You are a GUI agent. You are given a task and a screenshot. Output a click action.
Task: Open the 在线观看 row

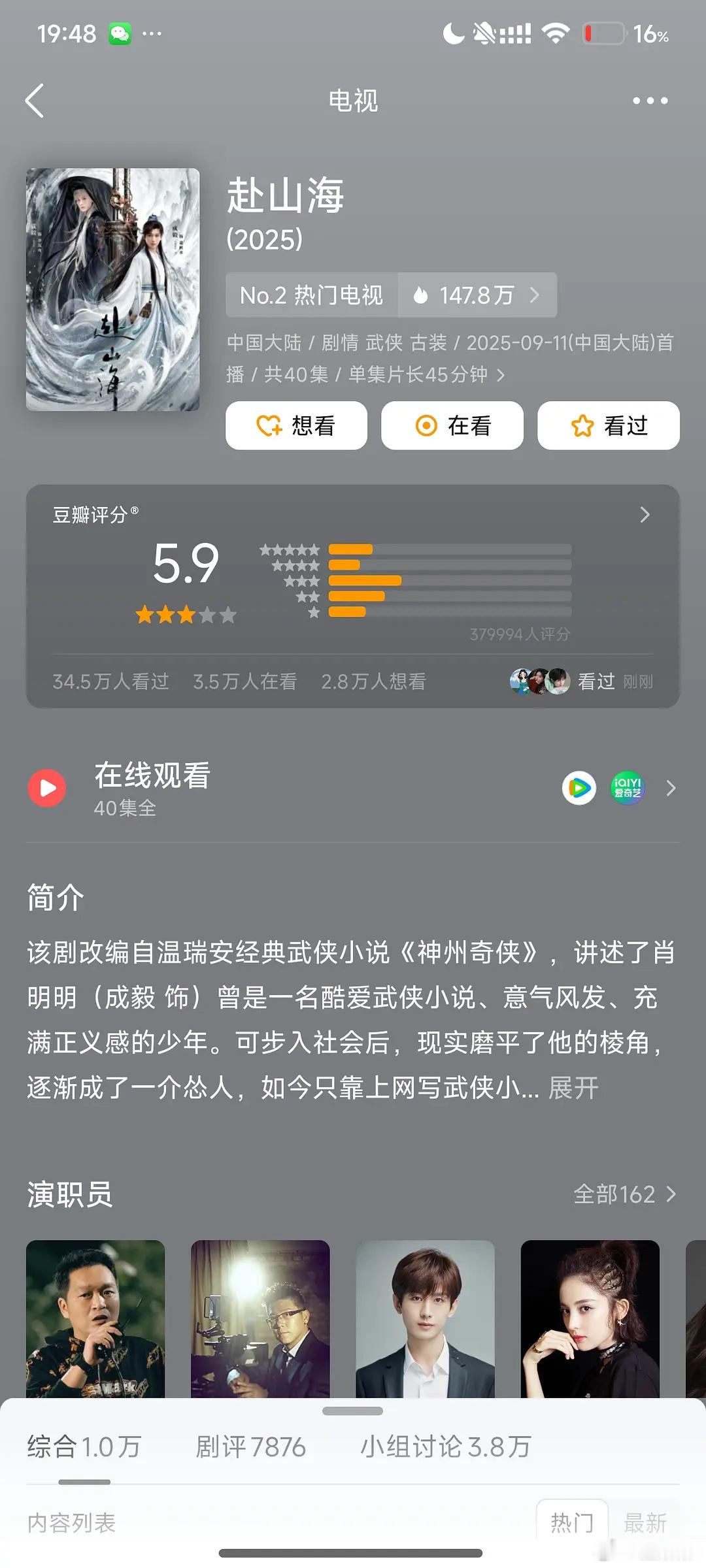[353, 788]
